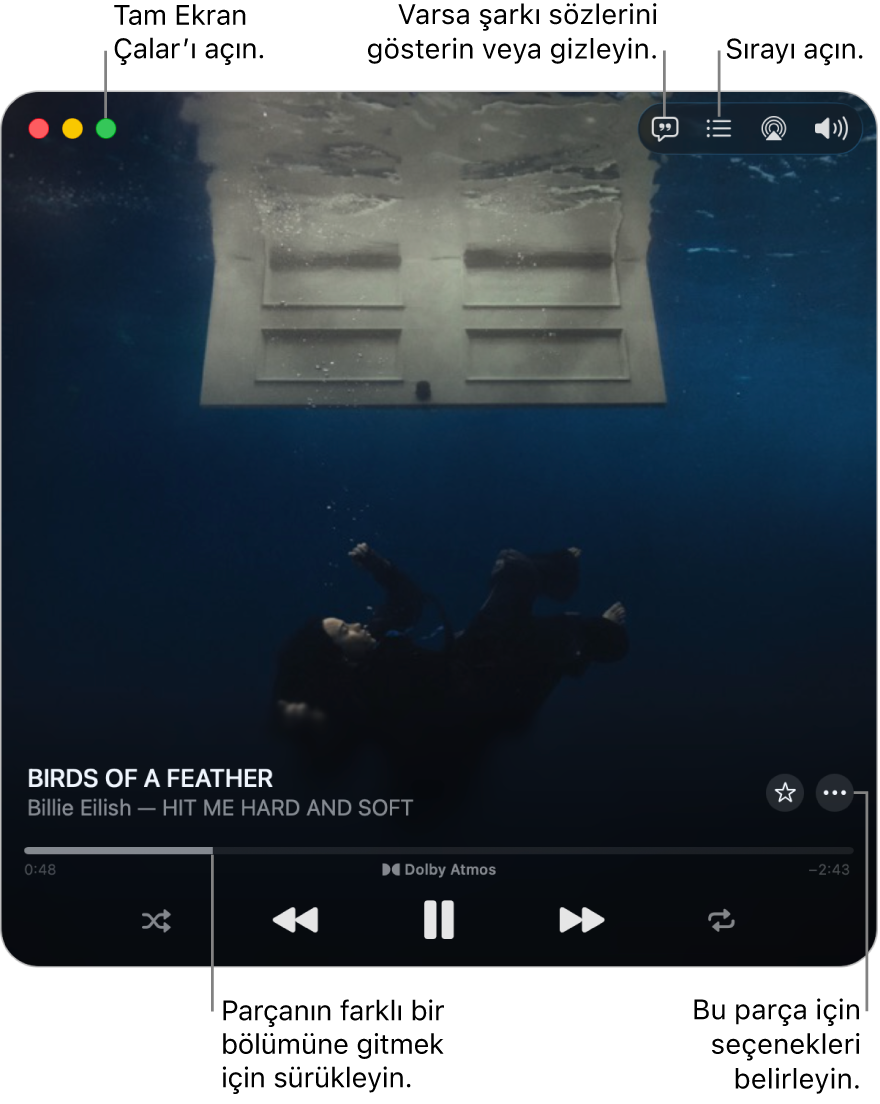The height and width of the screenshot is (1104, 880).
Task: Open the volume control
Action: (x=830, y=129)
